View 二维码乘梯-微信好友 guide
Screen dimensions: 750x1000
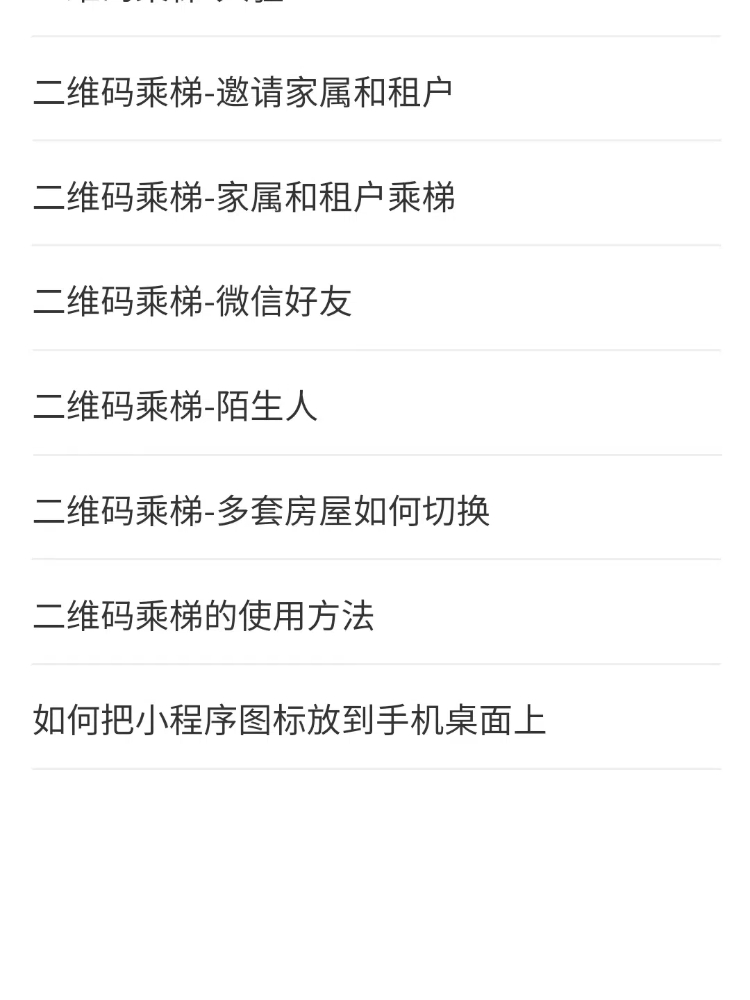[192, 301]
